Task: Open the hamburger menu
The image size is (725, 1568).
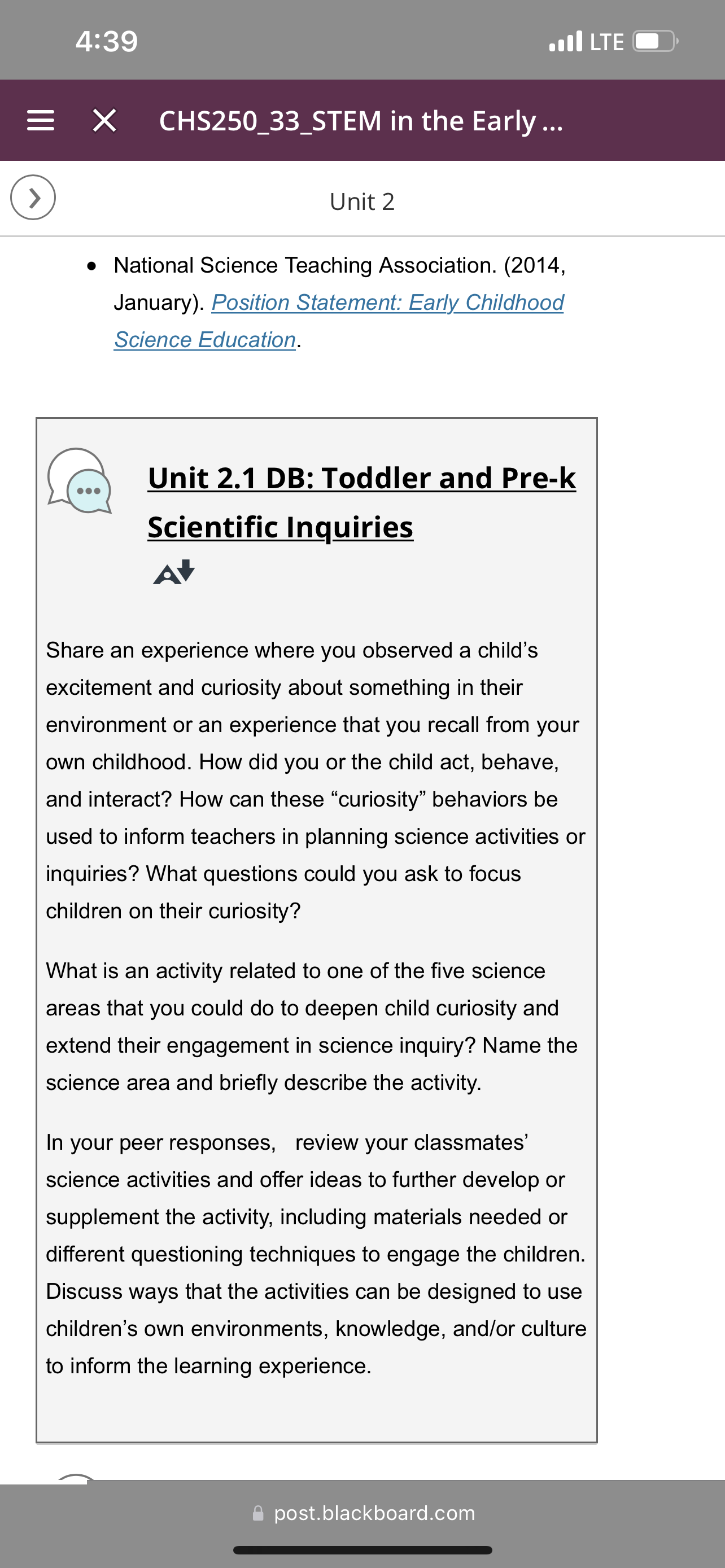Action: [x=41, y=121]
